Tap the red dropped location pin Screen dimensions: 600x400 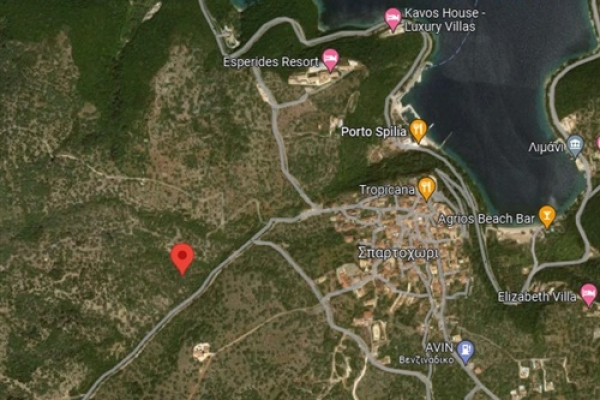[181, 257]
